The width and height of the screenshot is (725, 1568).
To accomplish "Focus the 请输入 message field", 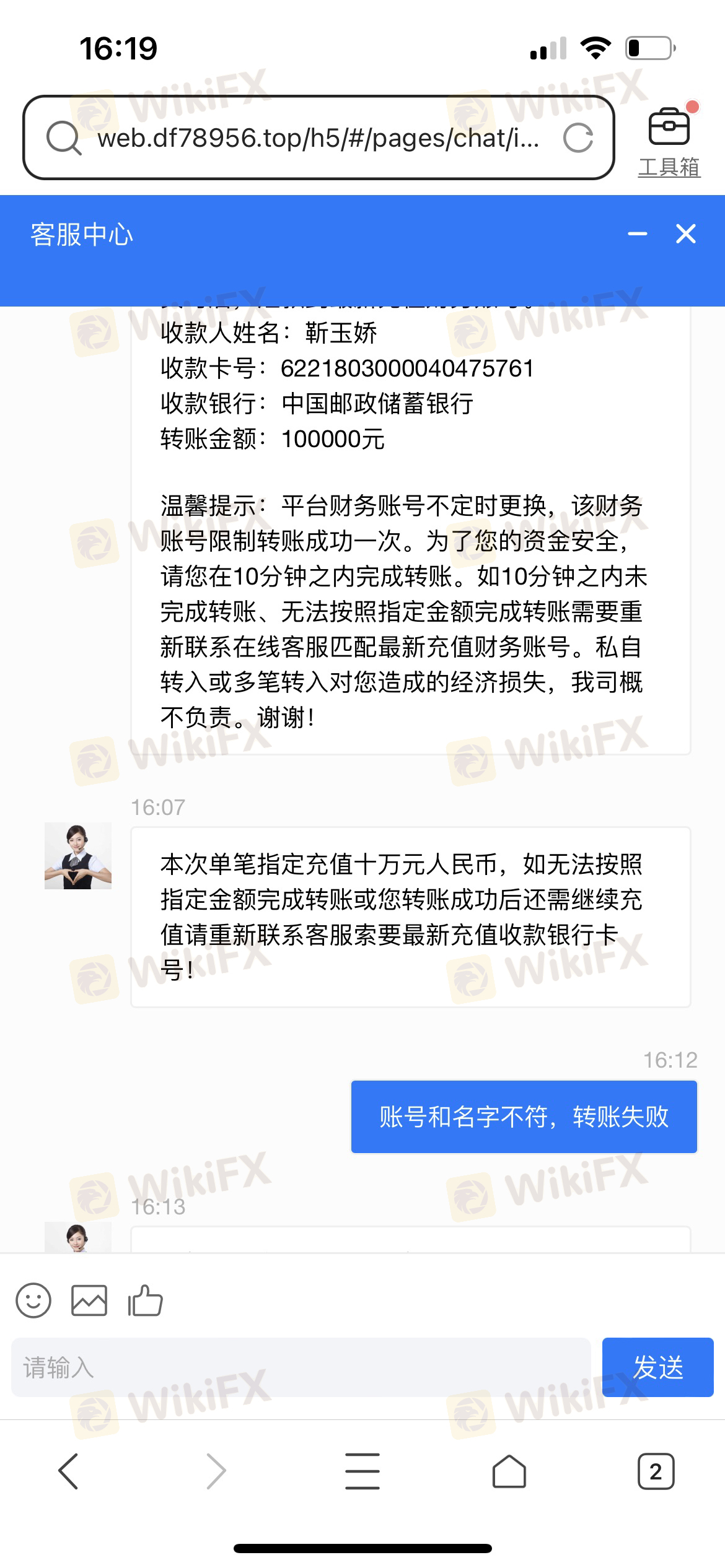I will (301, 1367).
